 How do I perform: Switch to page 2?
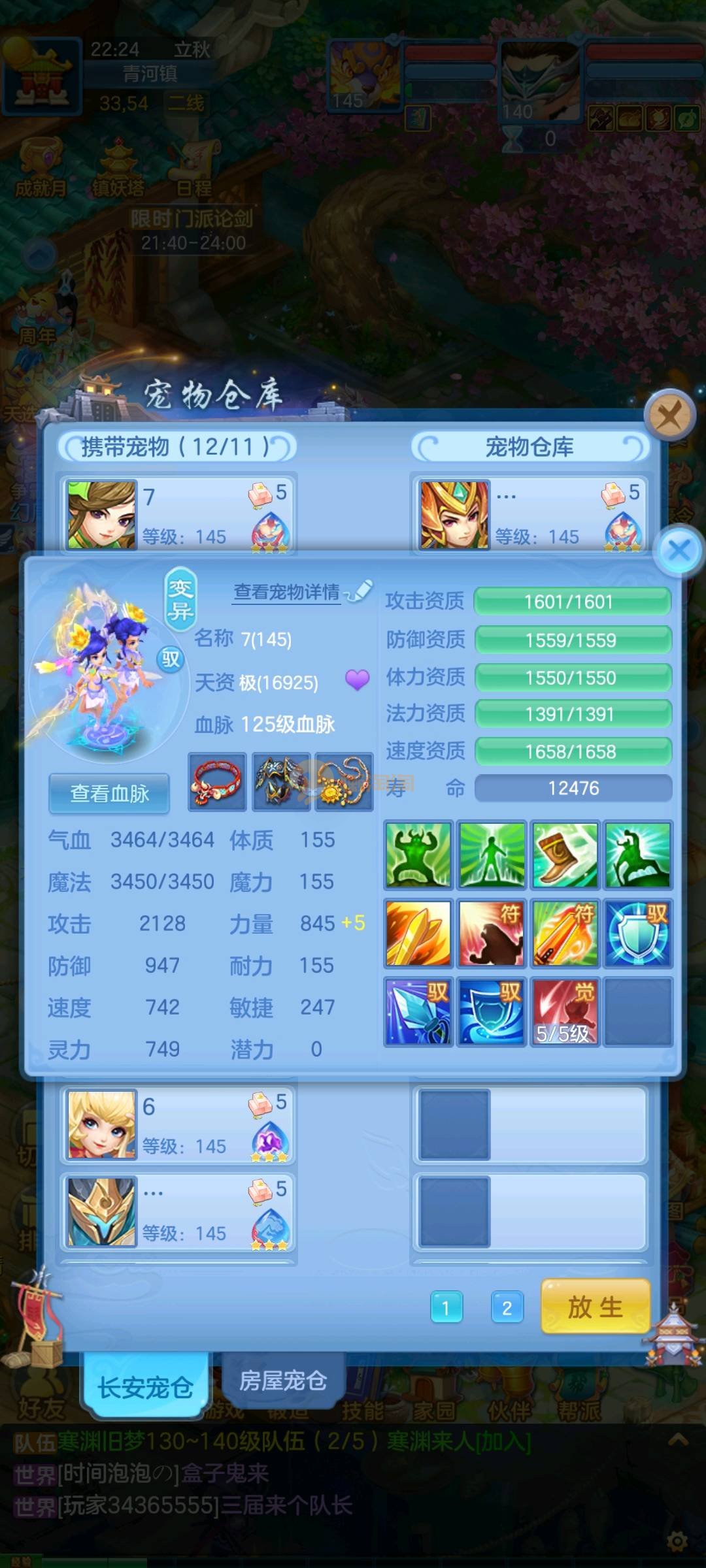click(507, 1307)
